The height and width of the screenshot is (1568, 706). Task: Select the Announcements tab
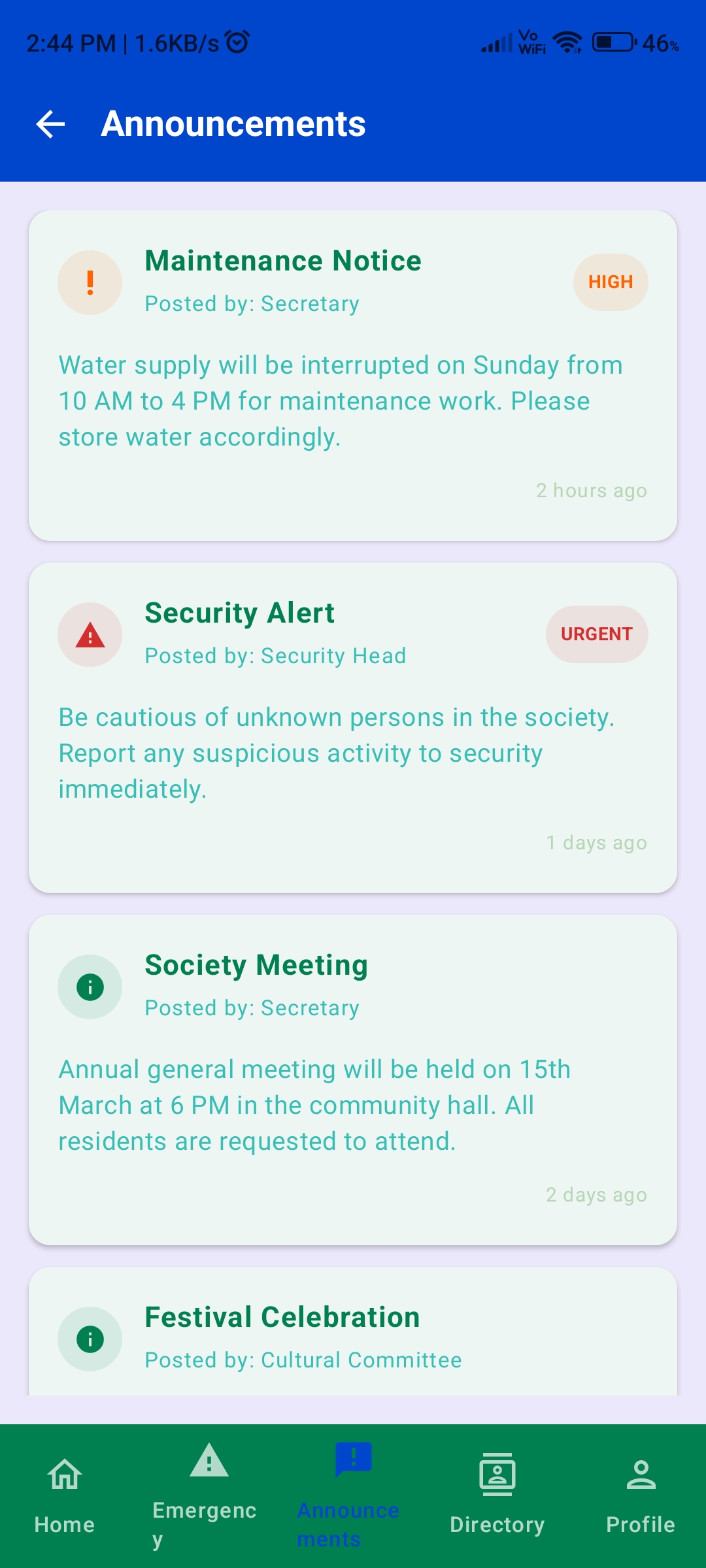point(352,1496)
